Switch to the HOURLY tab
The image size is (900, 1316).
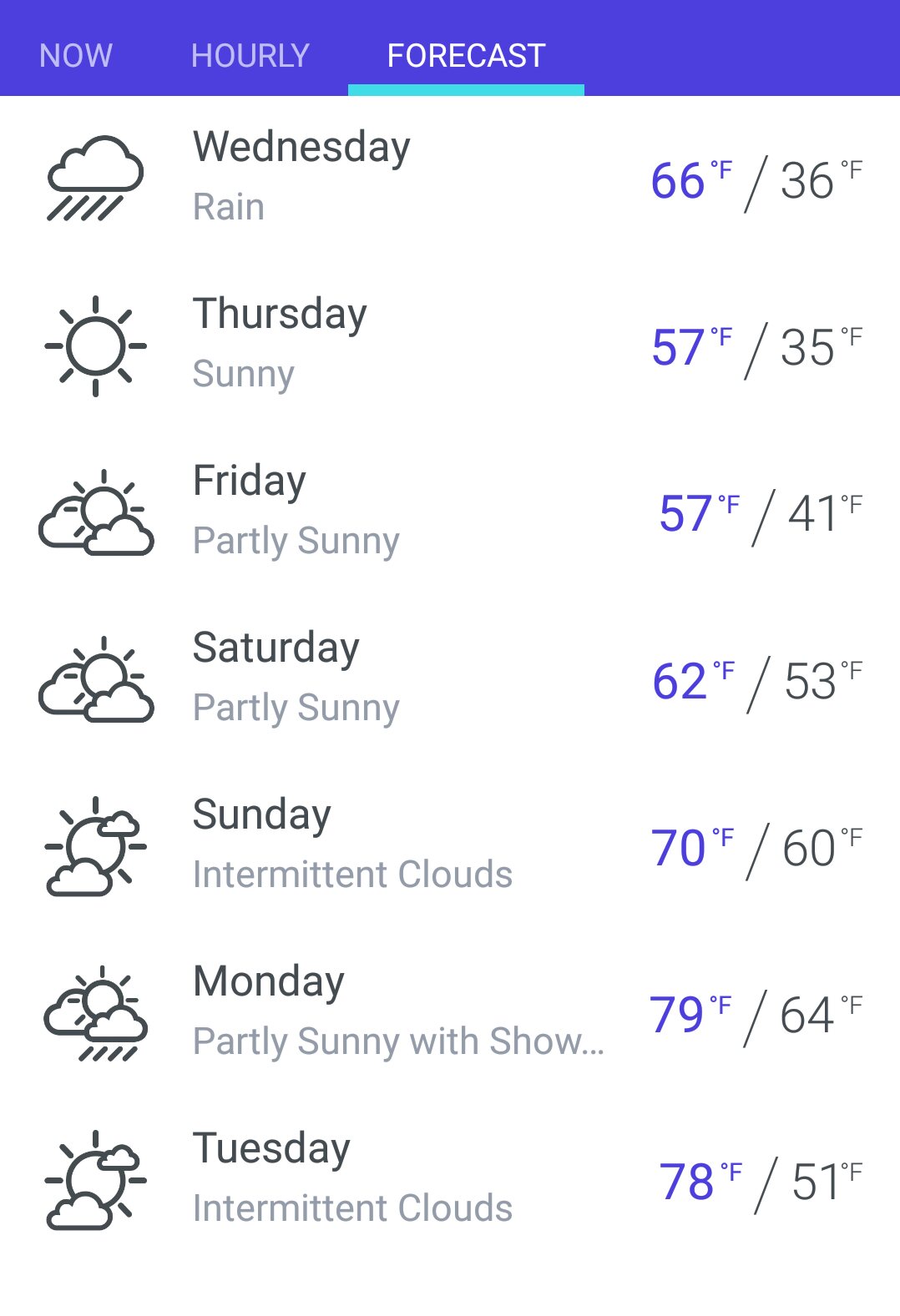click(x=250, y=56)
